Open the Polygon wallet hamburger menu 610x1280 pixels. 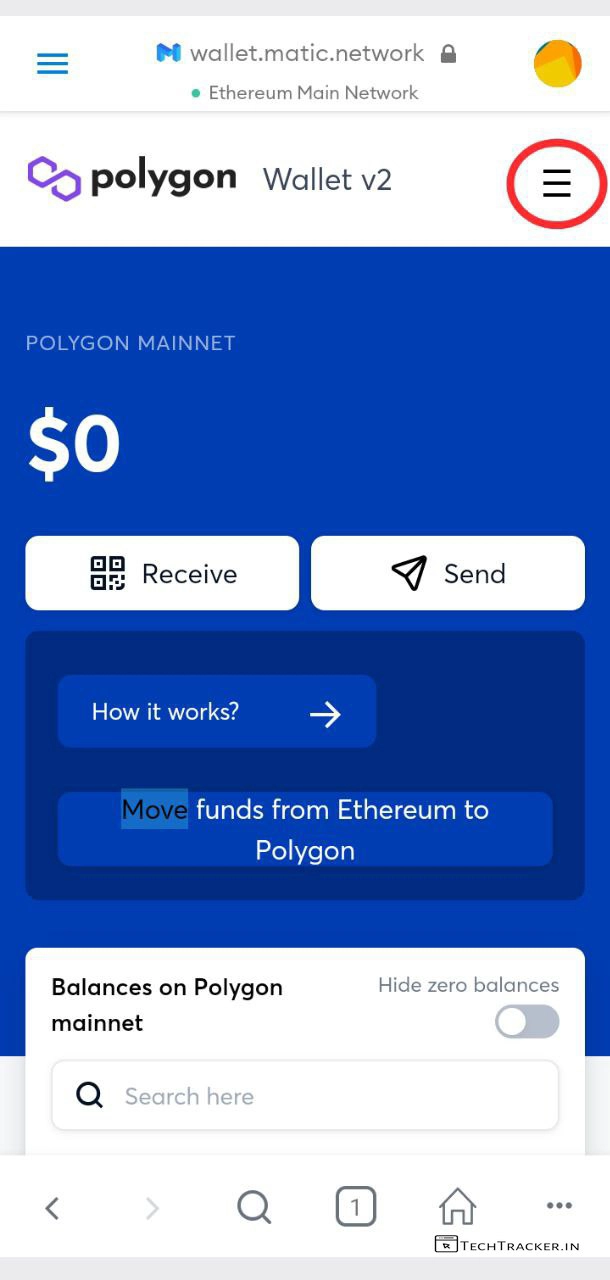coord(556,183)
